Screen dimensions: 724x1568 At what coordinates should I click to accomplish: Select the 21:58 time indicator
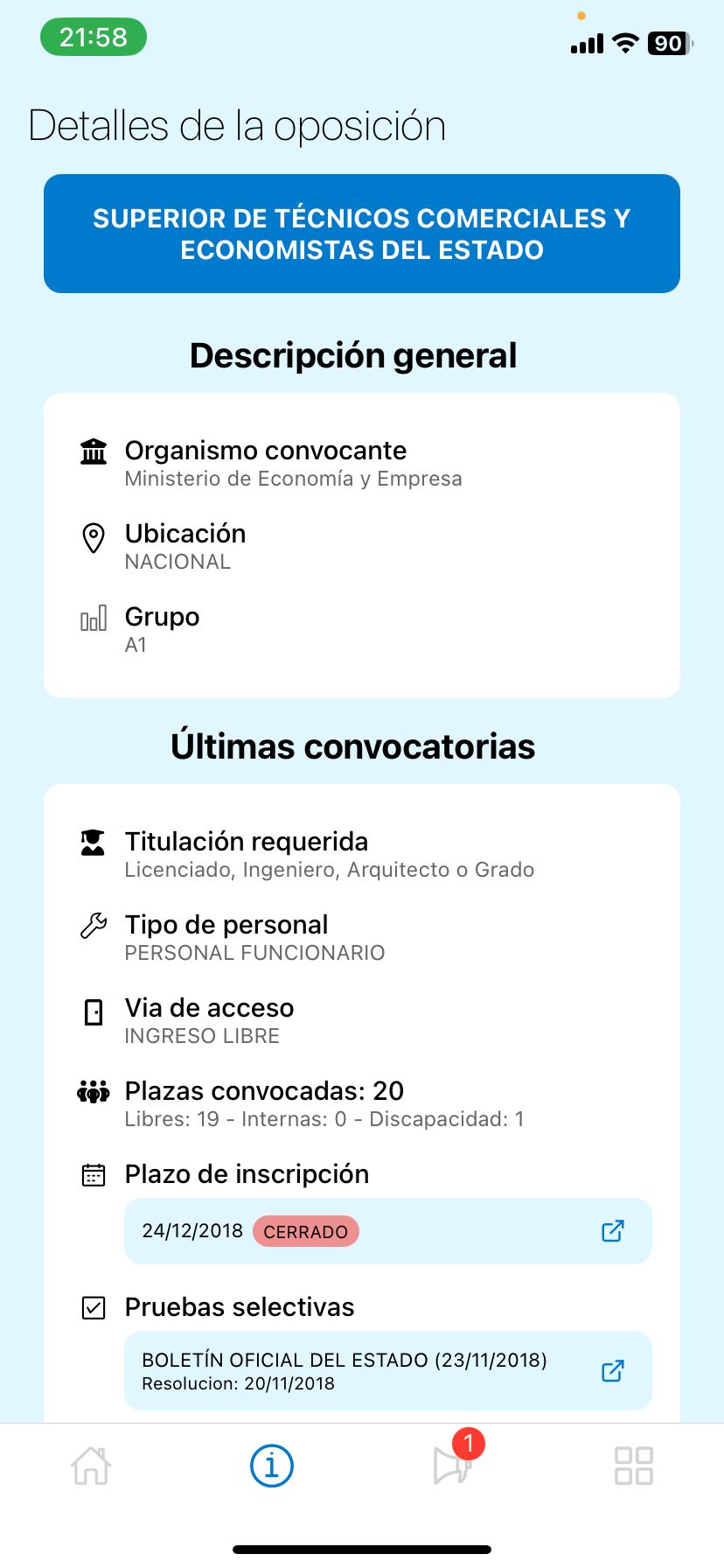(x=93, y=38)
